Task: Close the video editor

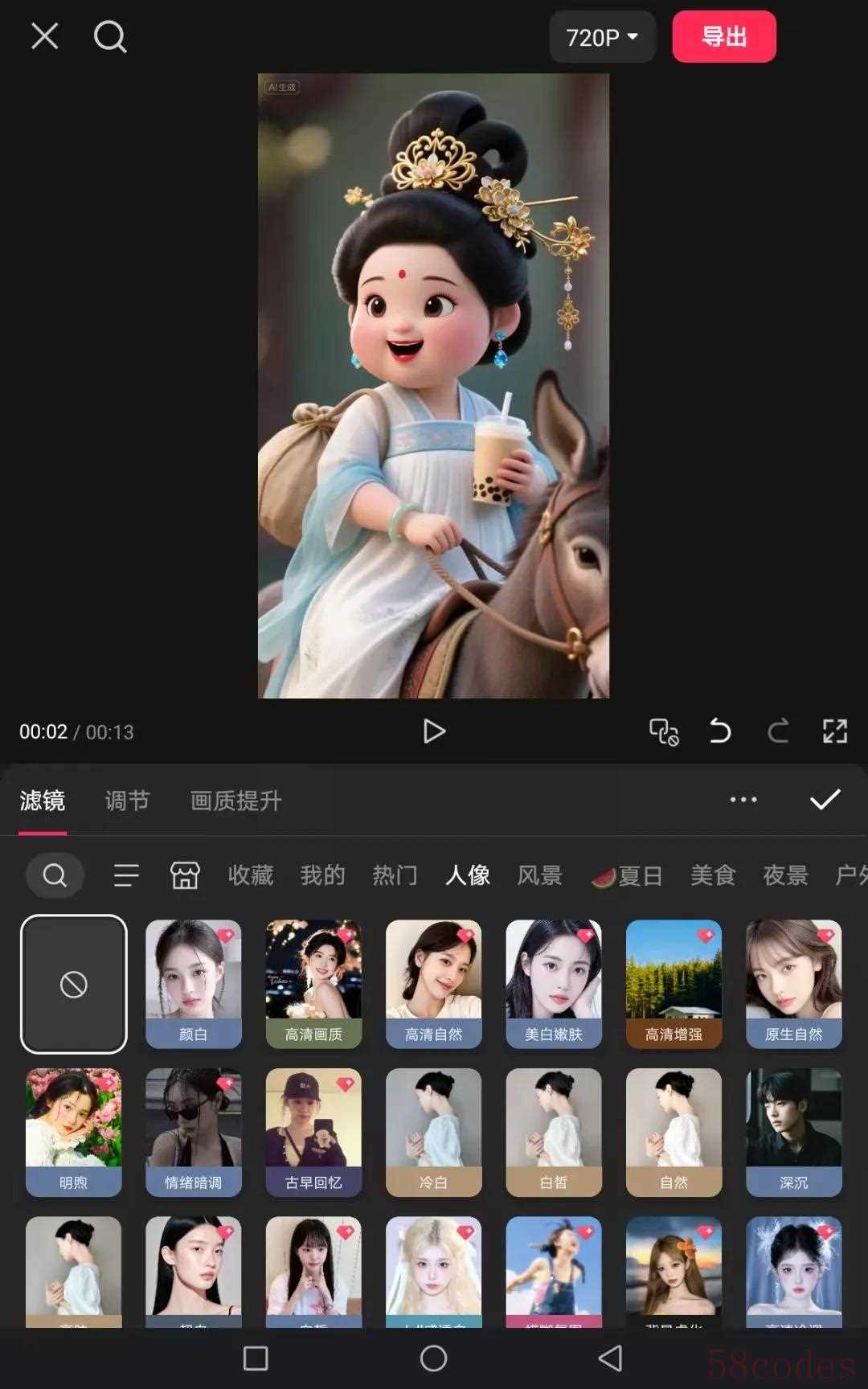Action: 45,36
